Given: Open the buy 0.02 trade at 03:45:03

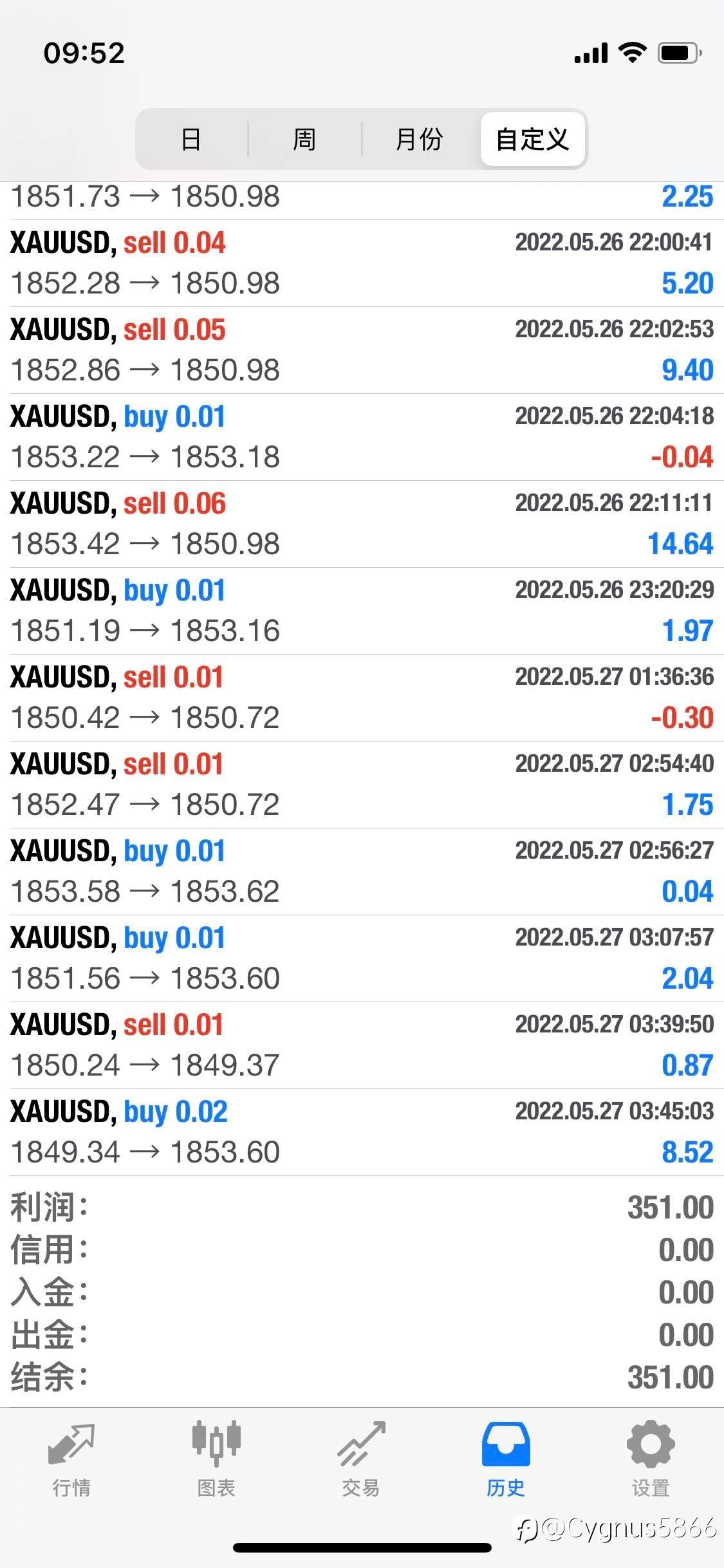Looking at the screenshot, I should click(362, 1132).
